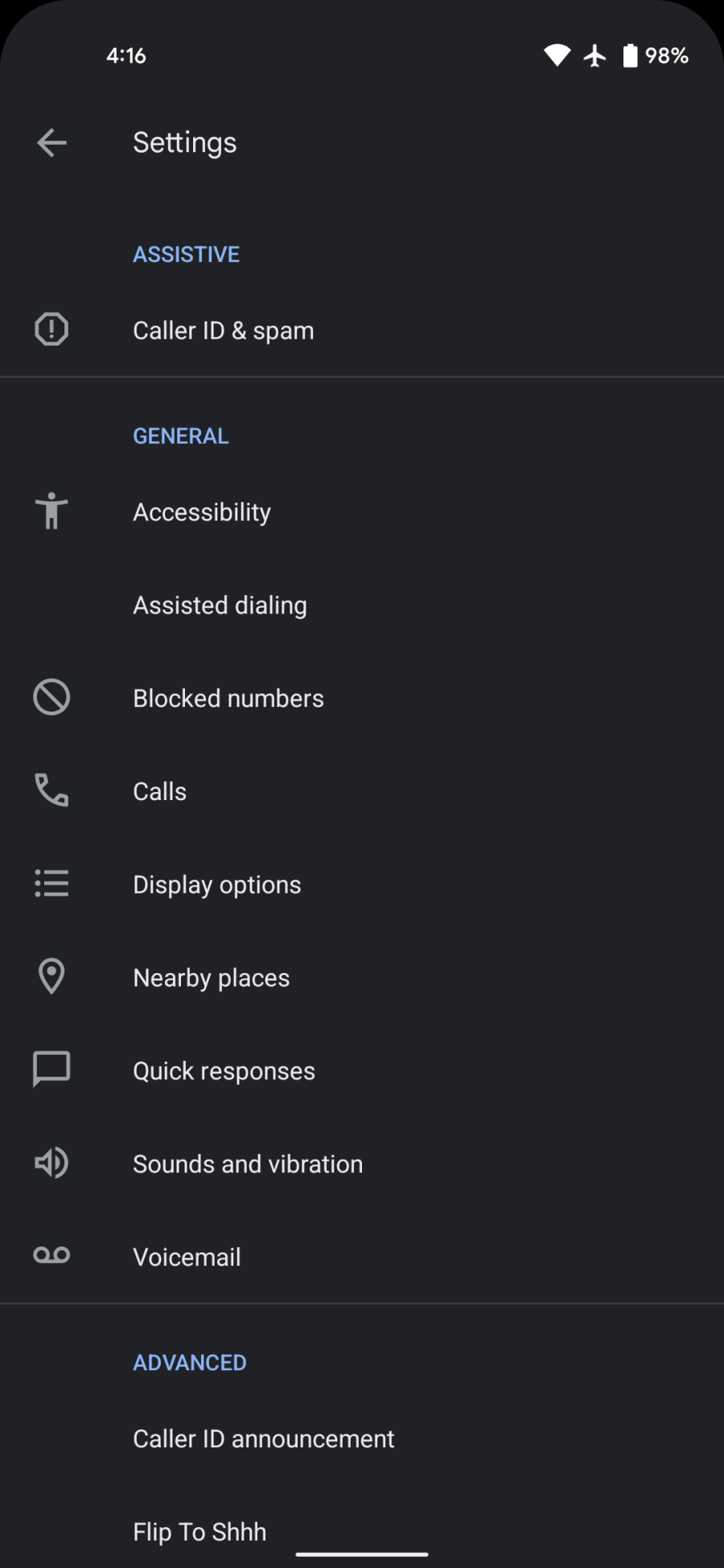The height and width of the screenshot is (1568, 724).
Task: Tap the Wi-Fi status icon
Action: [x=557, y=55]
